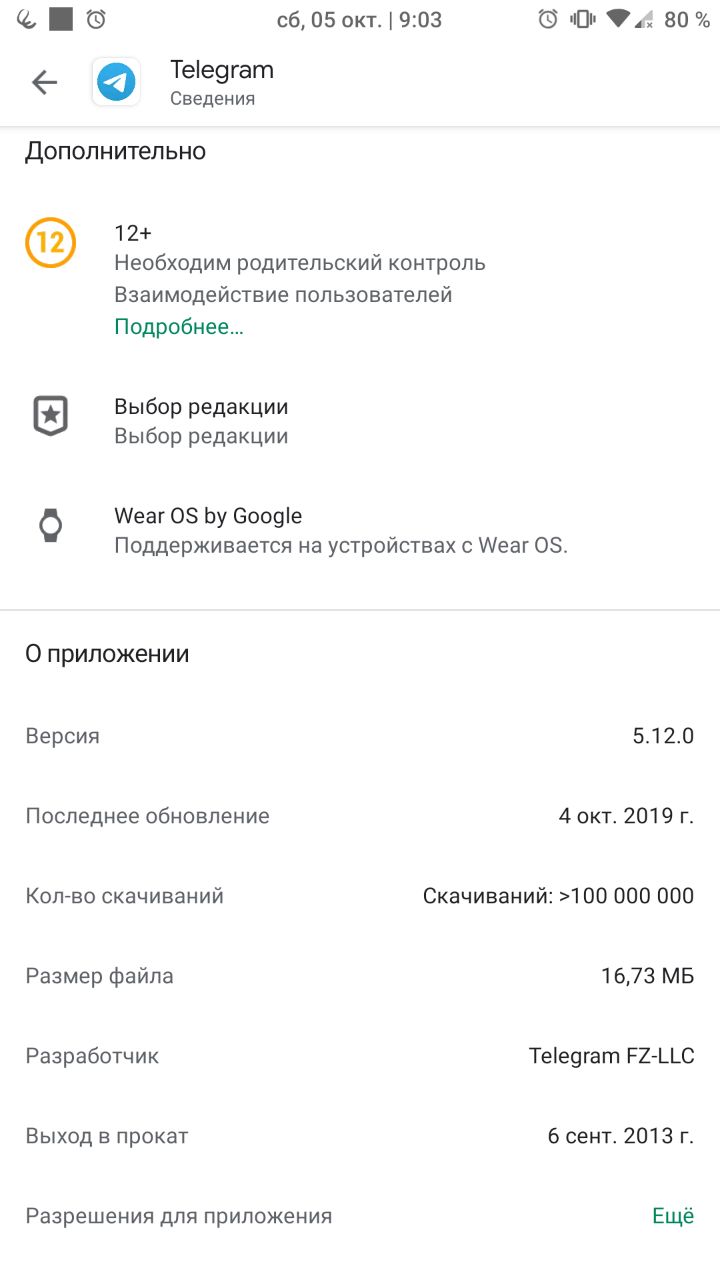Screen dimensions: 720x1280
Task: Go back from Telegram details
Action: [45, 83]
